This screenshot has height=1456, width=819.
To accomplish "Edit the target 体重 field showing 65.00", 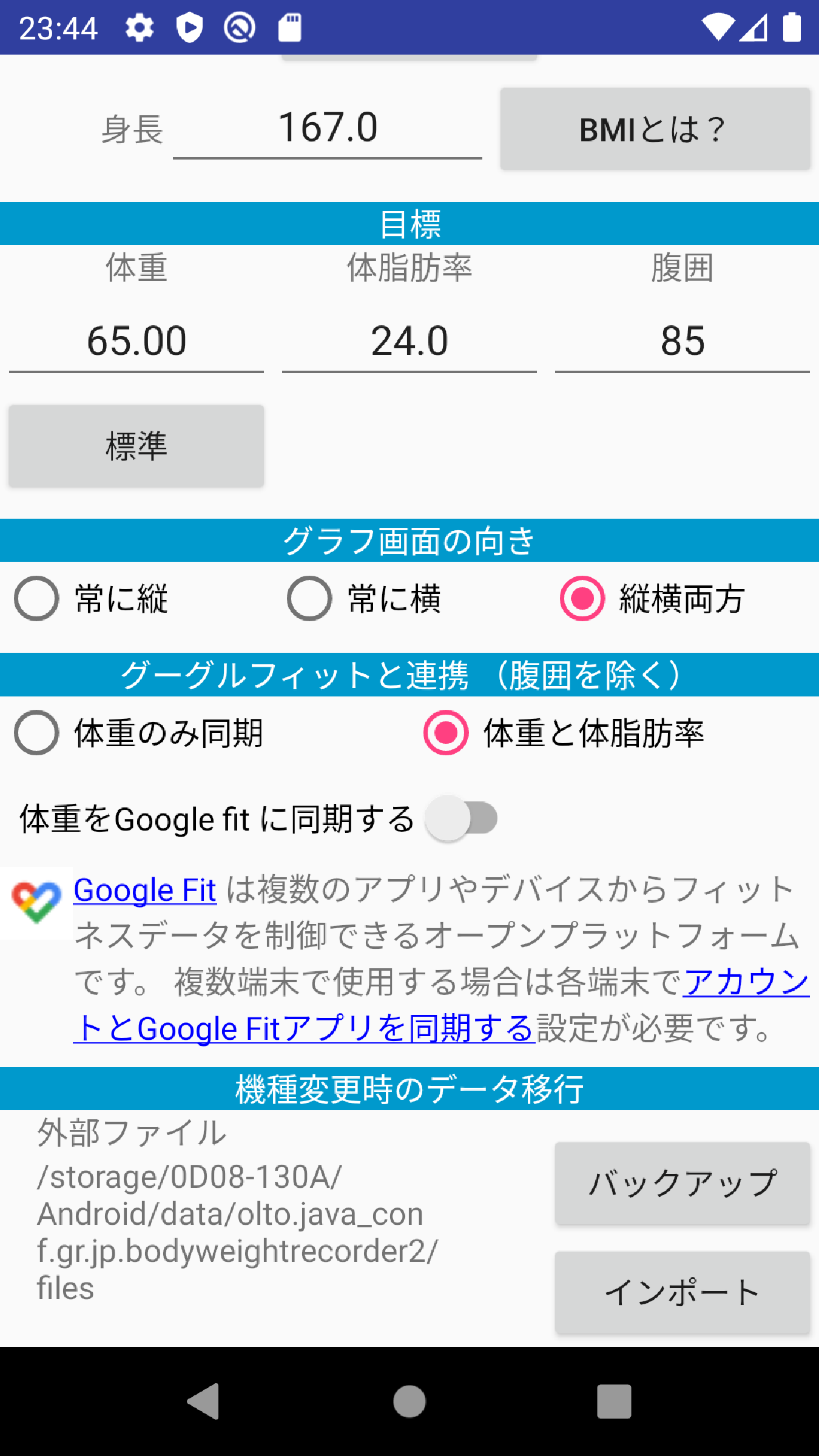I will 136,341.
